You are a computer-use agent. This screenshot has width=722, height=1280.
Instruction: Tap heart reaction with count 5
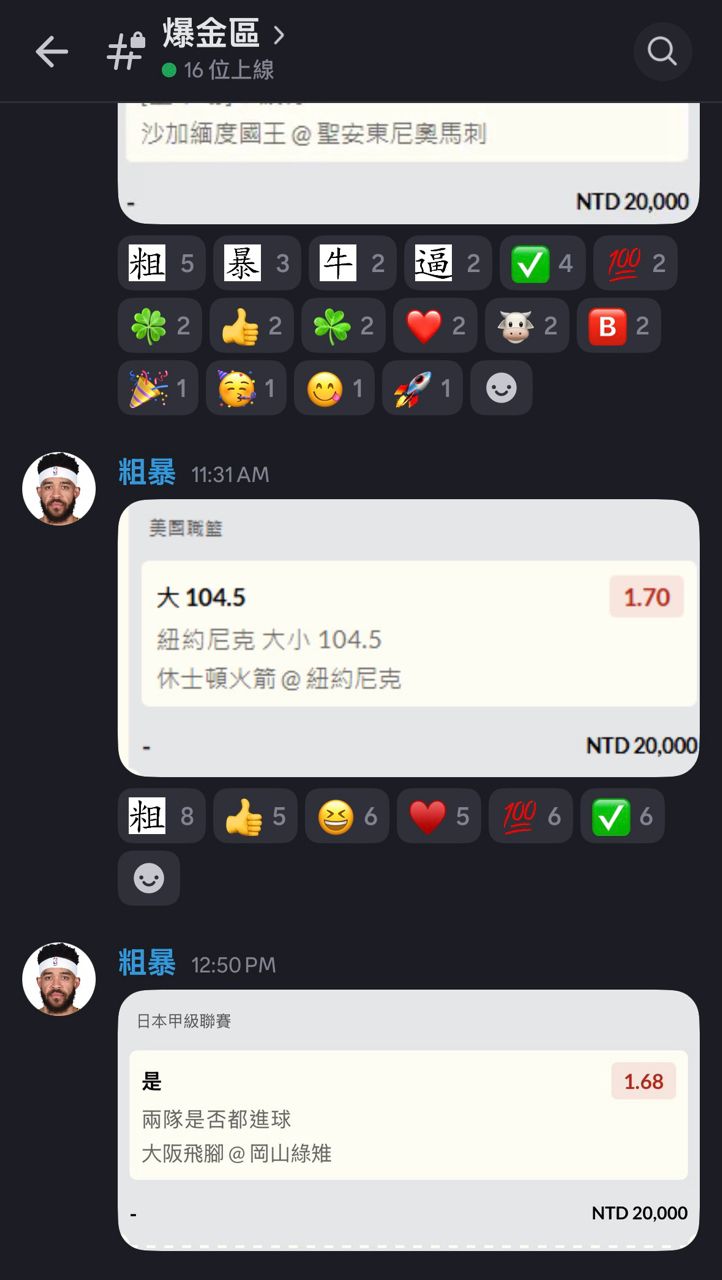438,817
